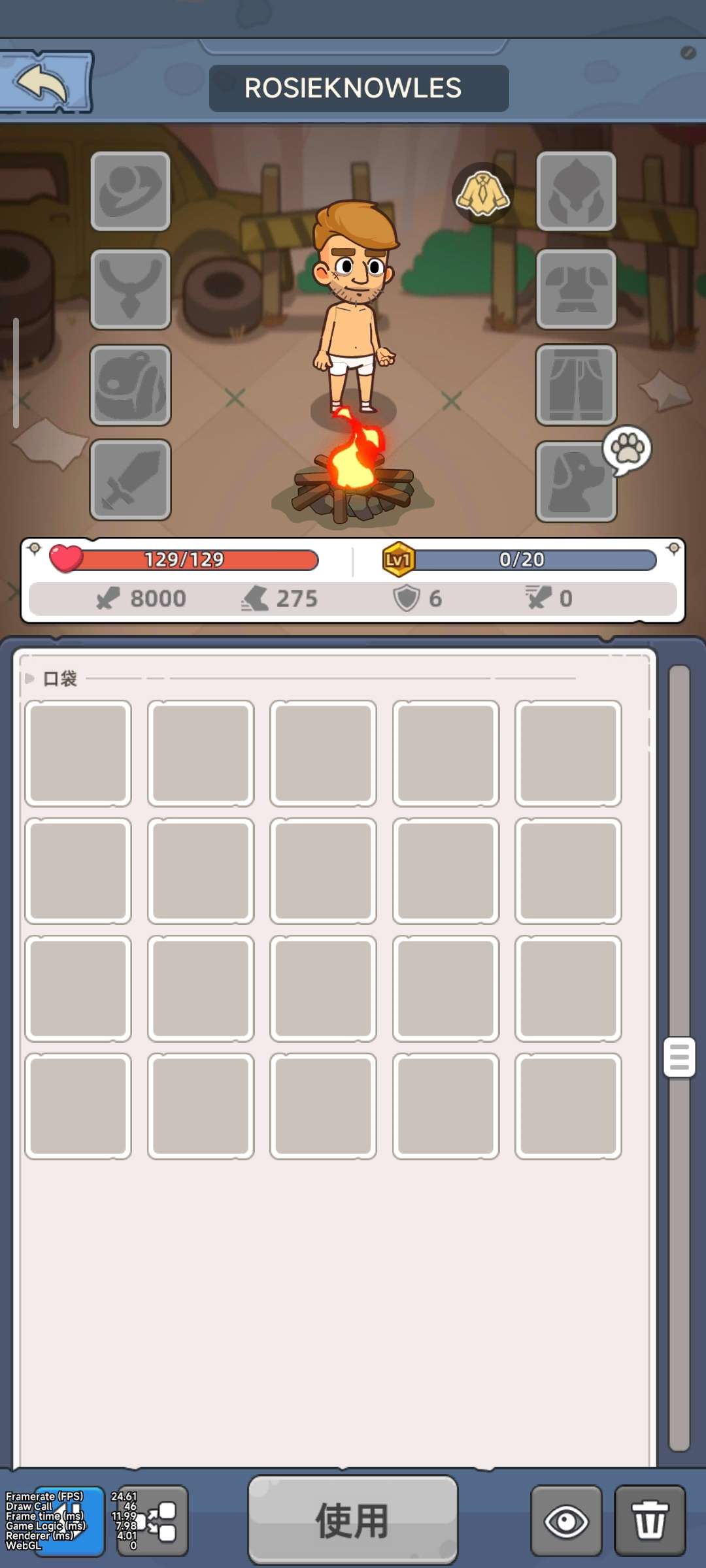The height and width of the screenshot is (1568, 706).
Task: Open the hat equipment slot
Action: point(130,191)
